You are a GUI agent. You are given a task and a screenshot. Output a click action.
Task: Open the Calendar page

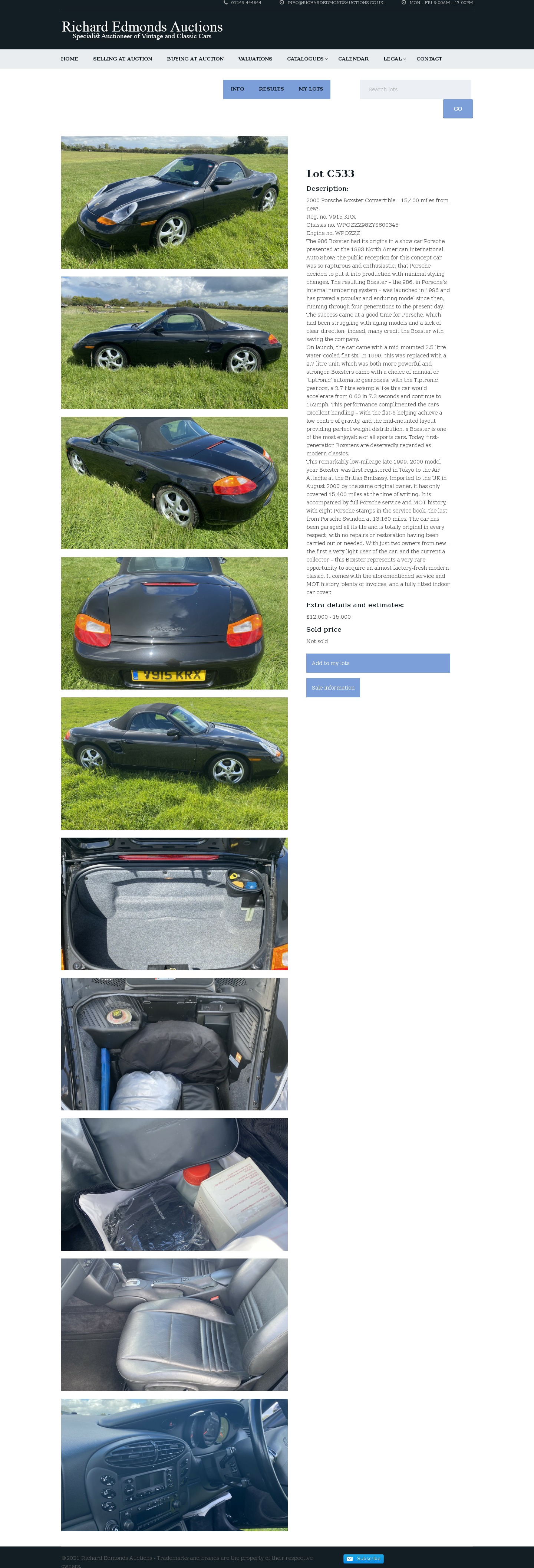tap(353, 59)
